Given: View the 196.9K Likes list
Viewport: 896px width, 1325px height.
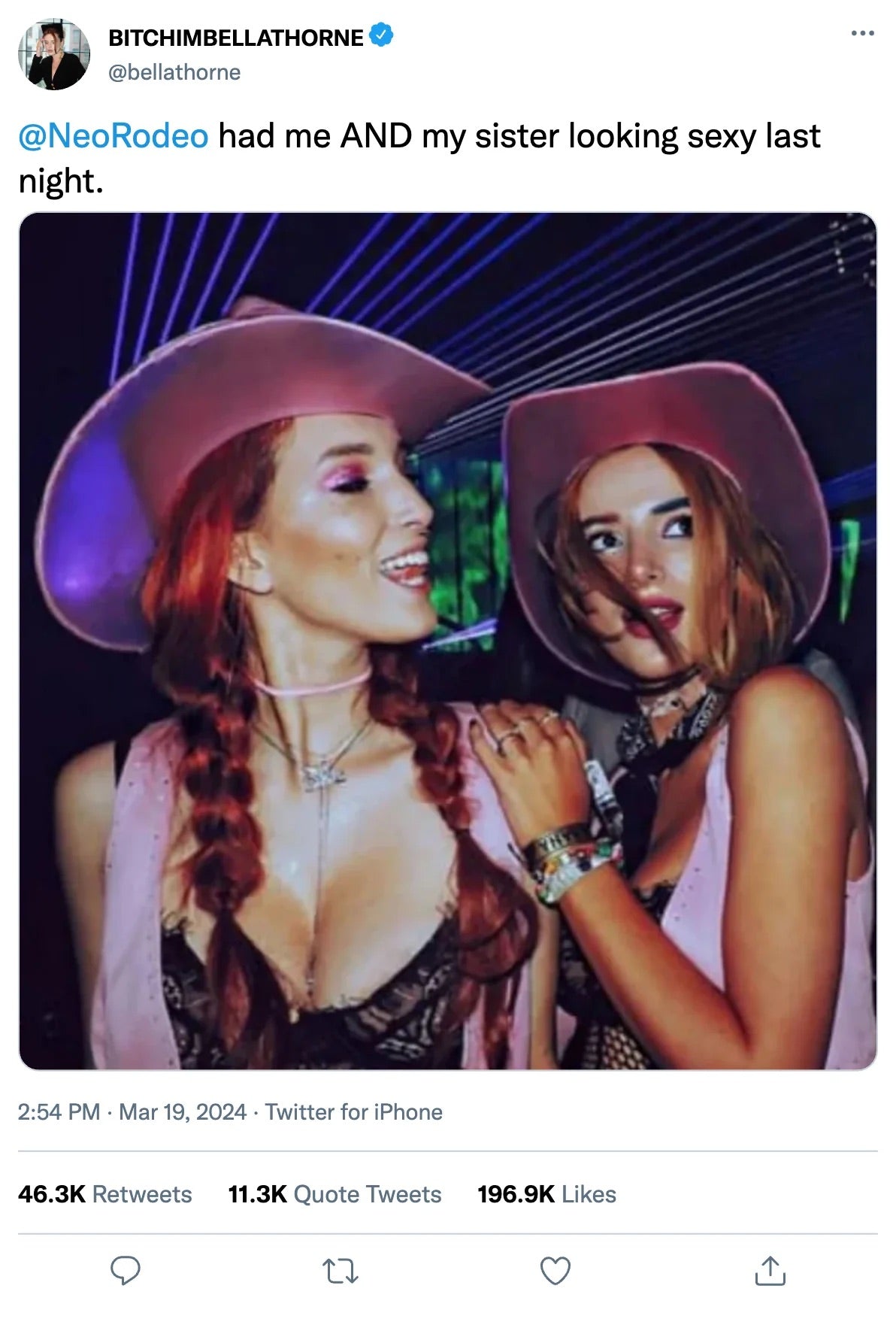Looking at the screenshot, I should pos(546,1194).
